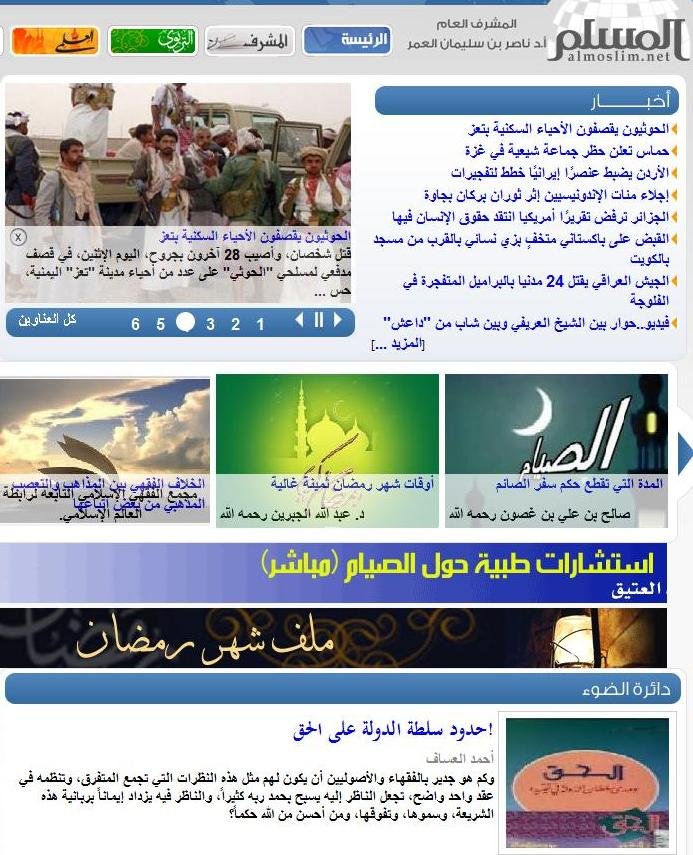The width and height of the screenshot is (693, 855).
Task: Open the ملف شهر رمضان banner
Action: coord(346,638)
